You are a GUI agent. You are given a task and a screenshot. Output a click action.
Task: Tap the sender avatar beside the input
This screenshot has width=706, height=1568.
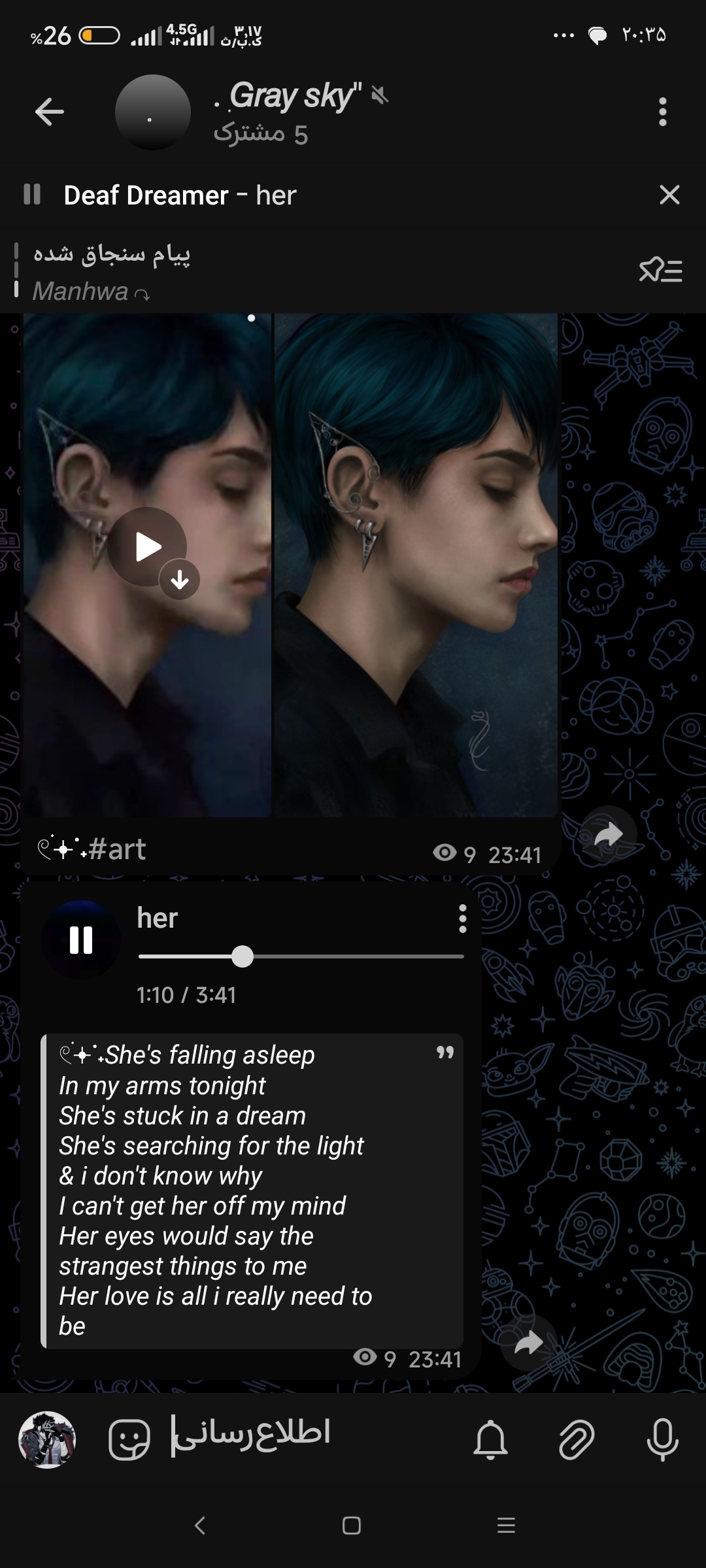coord(47,1439)
